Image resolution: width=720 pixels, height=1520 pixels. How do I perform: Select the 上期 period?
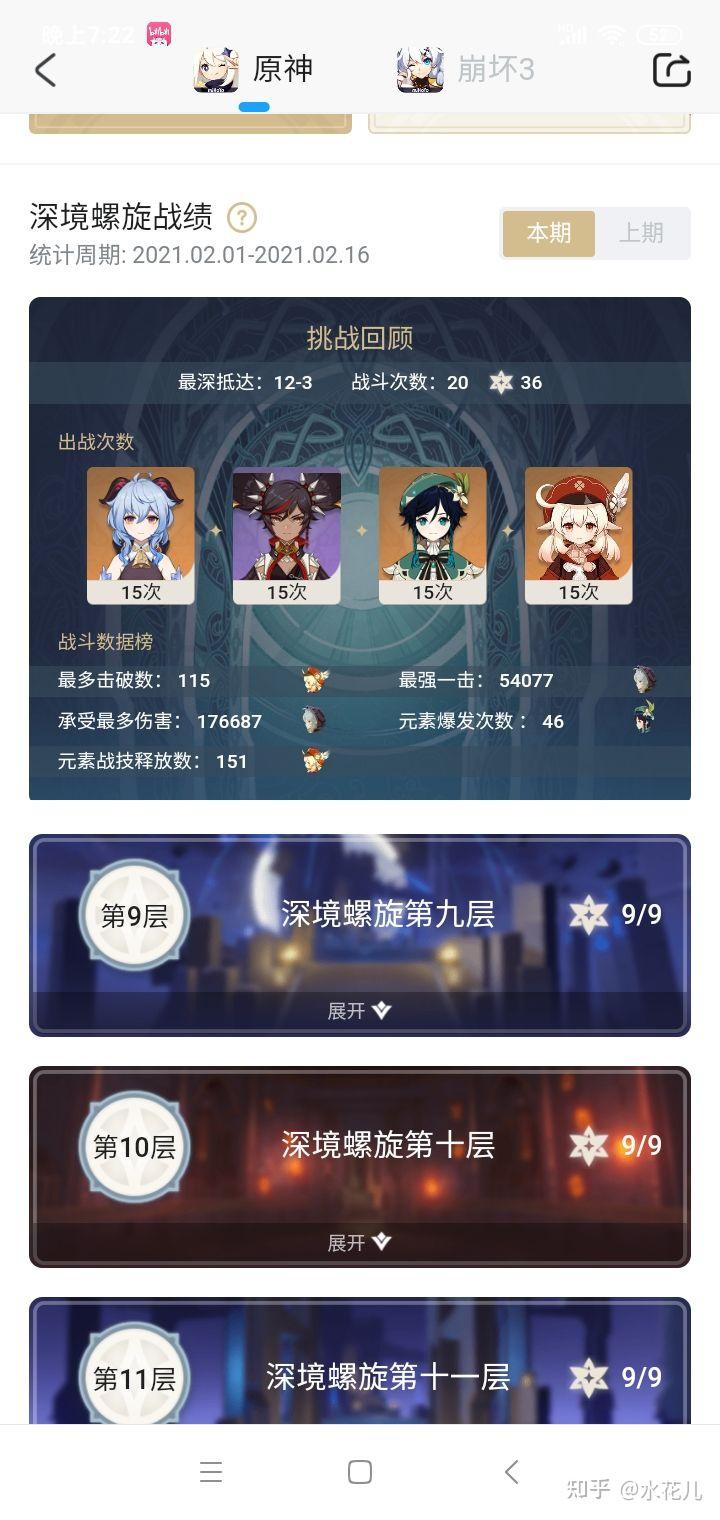(x=640, y=233)
